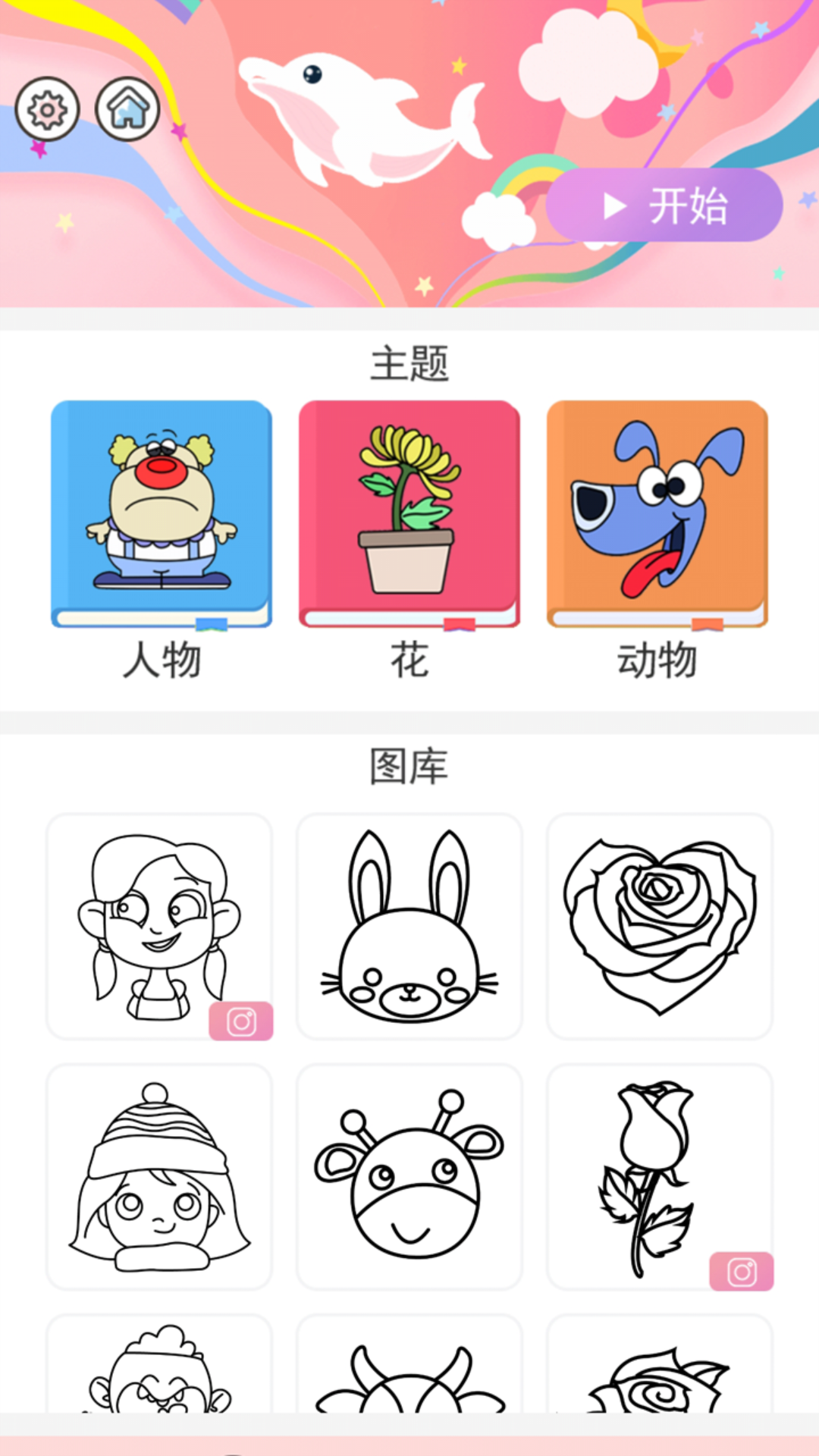819x1456 pixels.
Task: Click the 图库 gallery section header
Action: click(409, 767)
